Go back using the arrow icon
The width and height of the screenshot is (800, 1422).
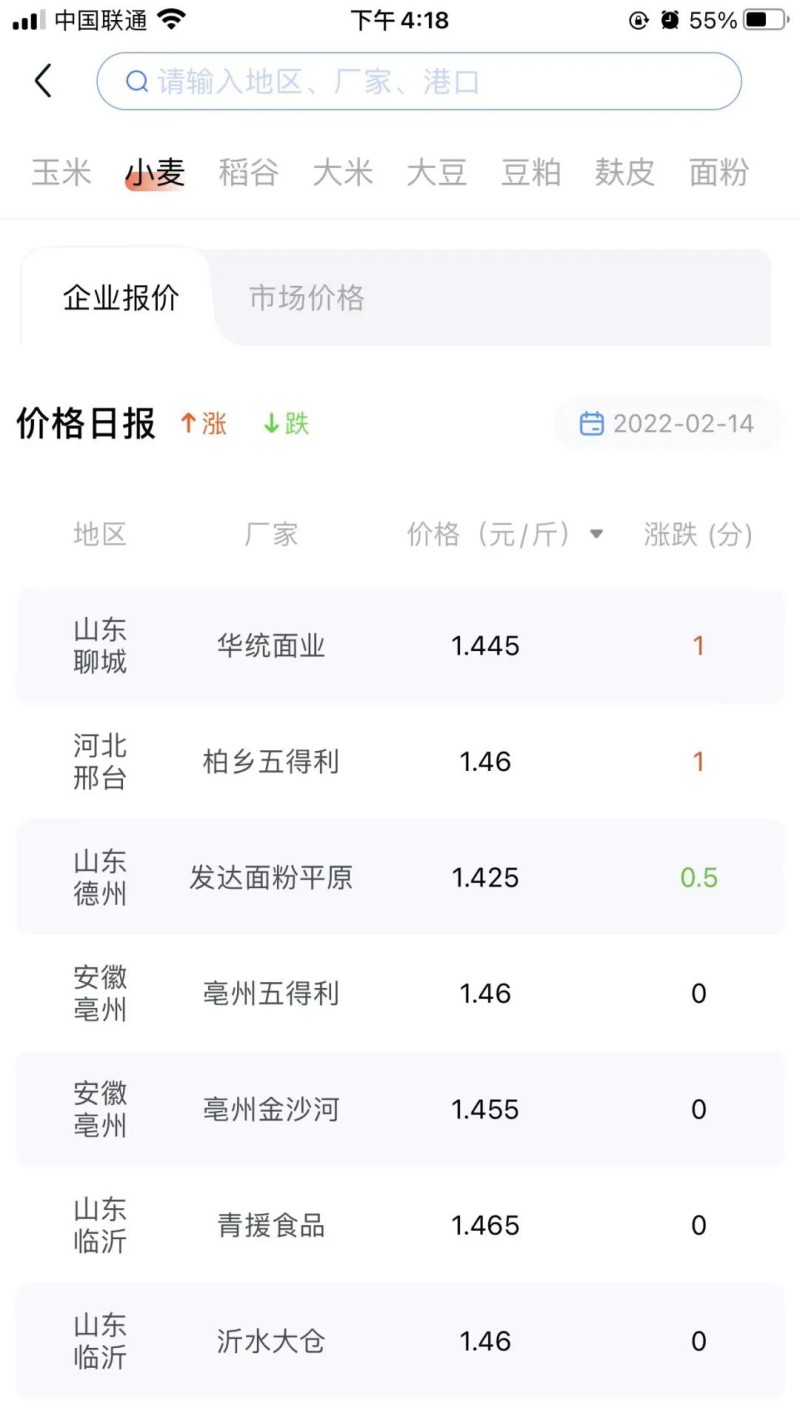point(42,81)
